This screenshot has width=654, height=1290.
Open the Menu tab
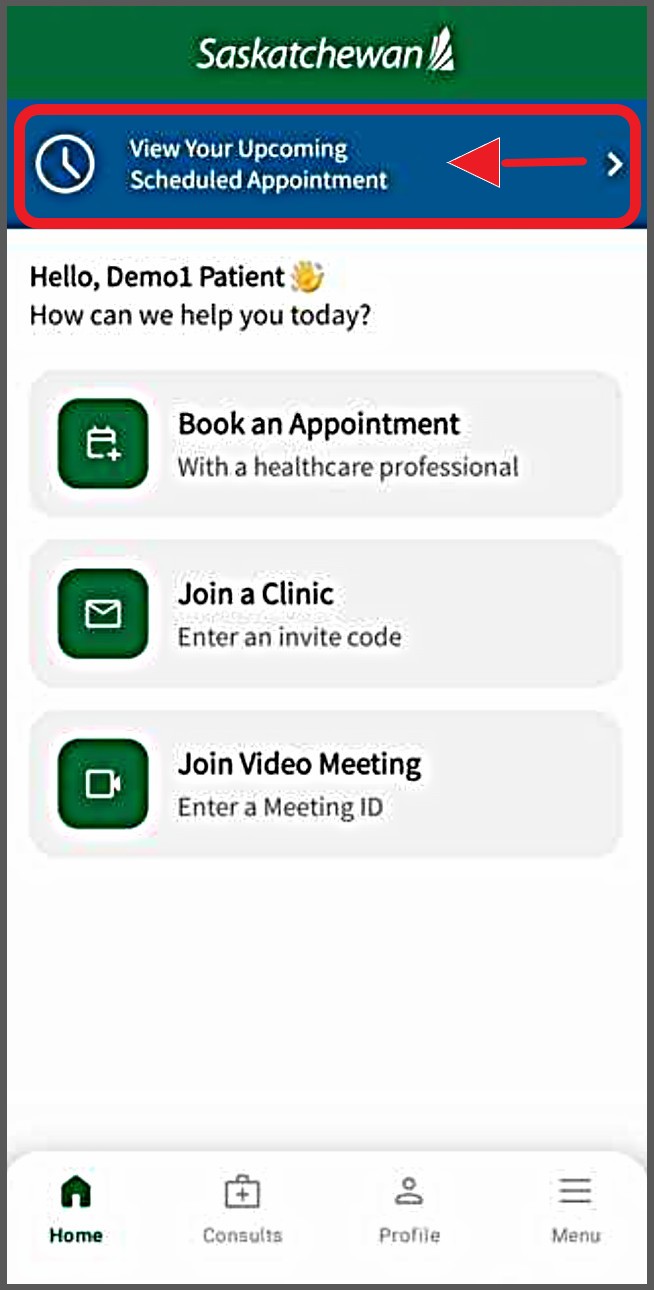(576, 1208)
